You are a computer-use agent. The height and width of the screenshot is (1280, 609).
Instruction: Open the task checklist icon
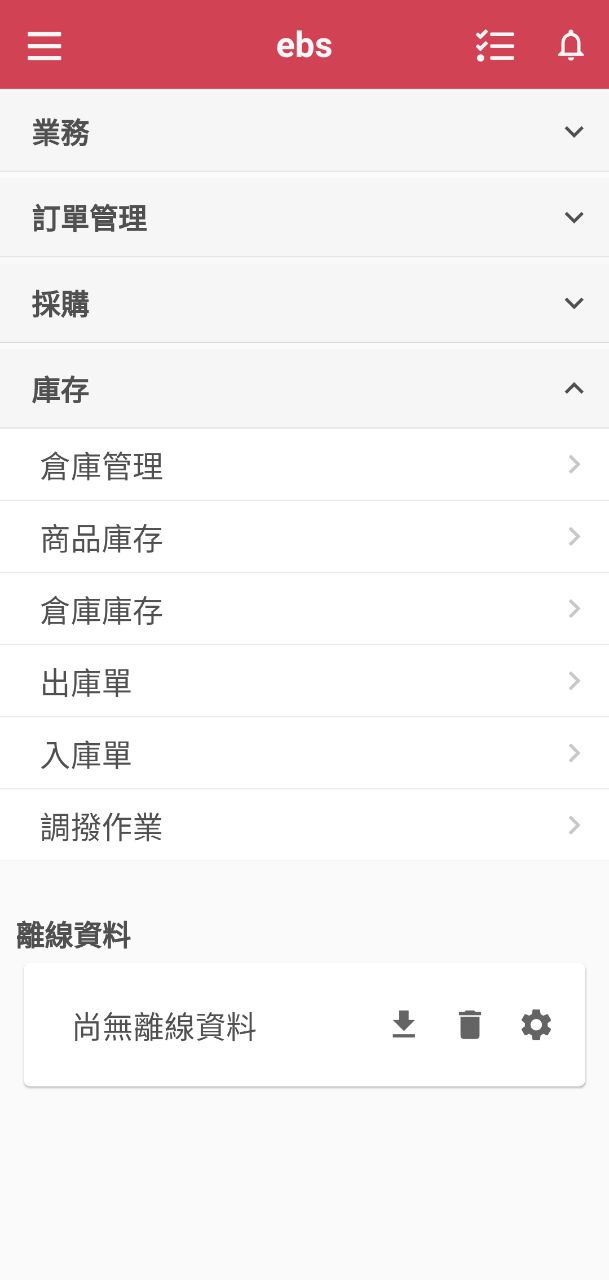tap(495, 46)
